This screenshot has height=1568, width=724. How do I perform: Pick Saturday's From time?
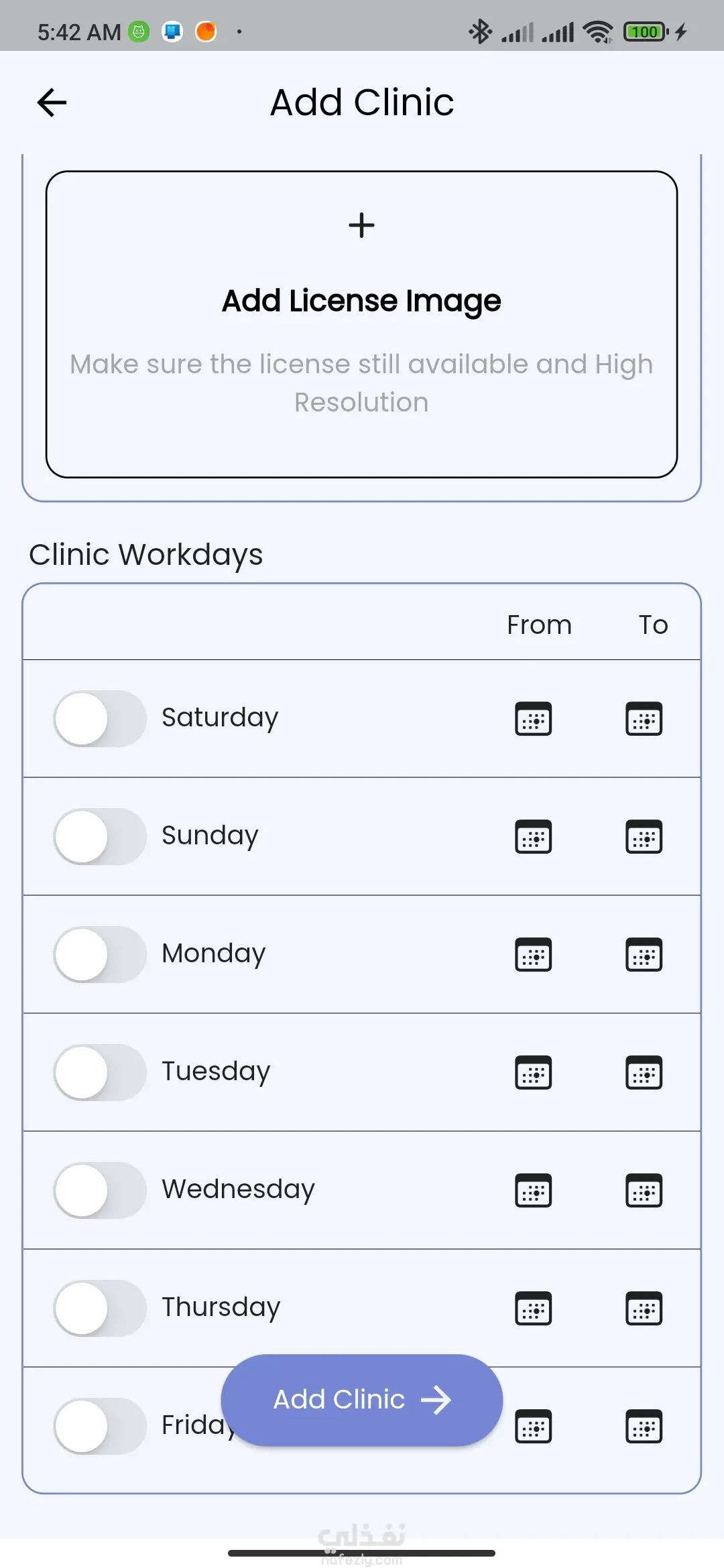click(x=533, y=719)
